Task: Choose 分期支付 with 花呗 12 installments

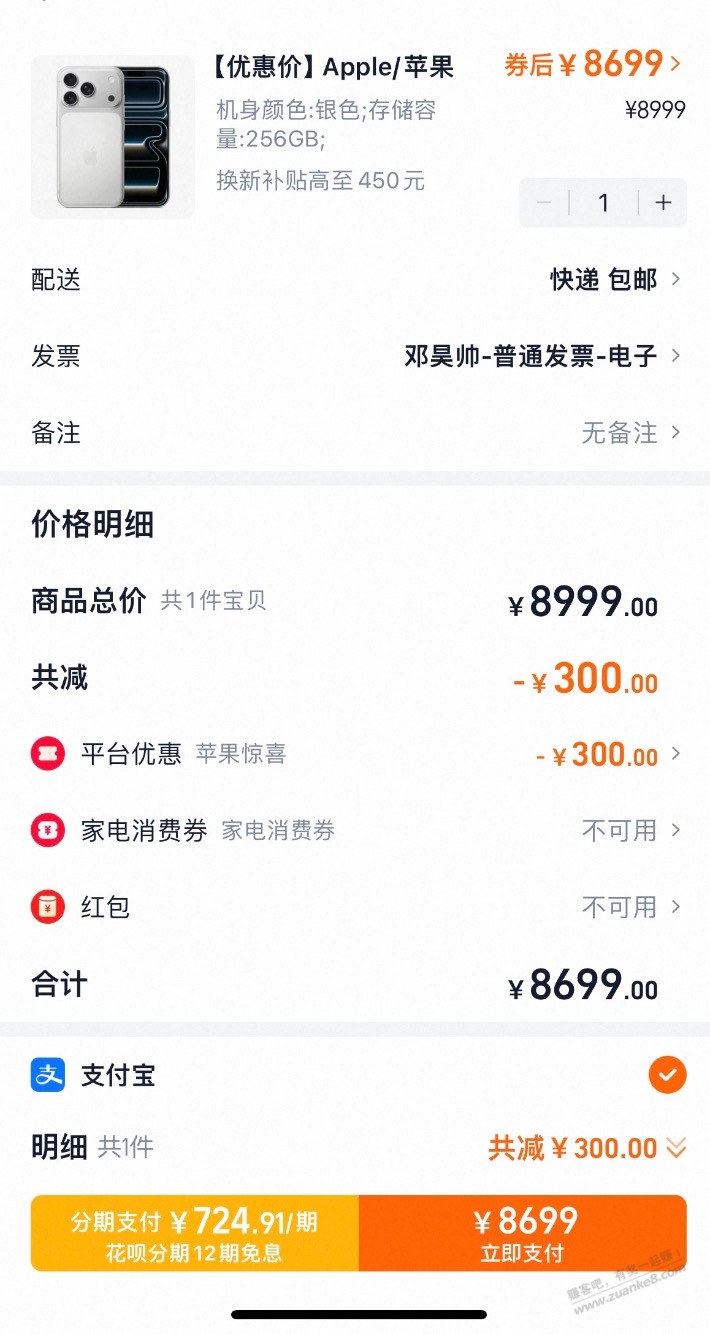Action: tap(195, 1233)
